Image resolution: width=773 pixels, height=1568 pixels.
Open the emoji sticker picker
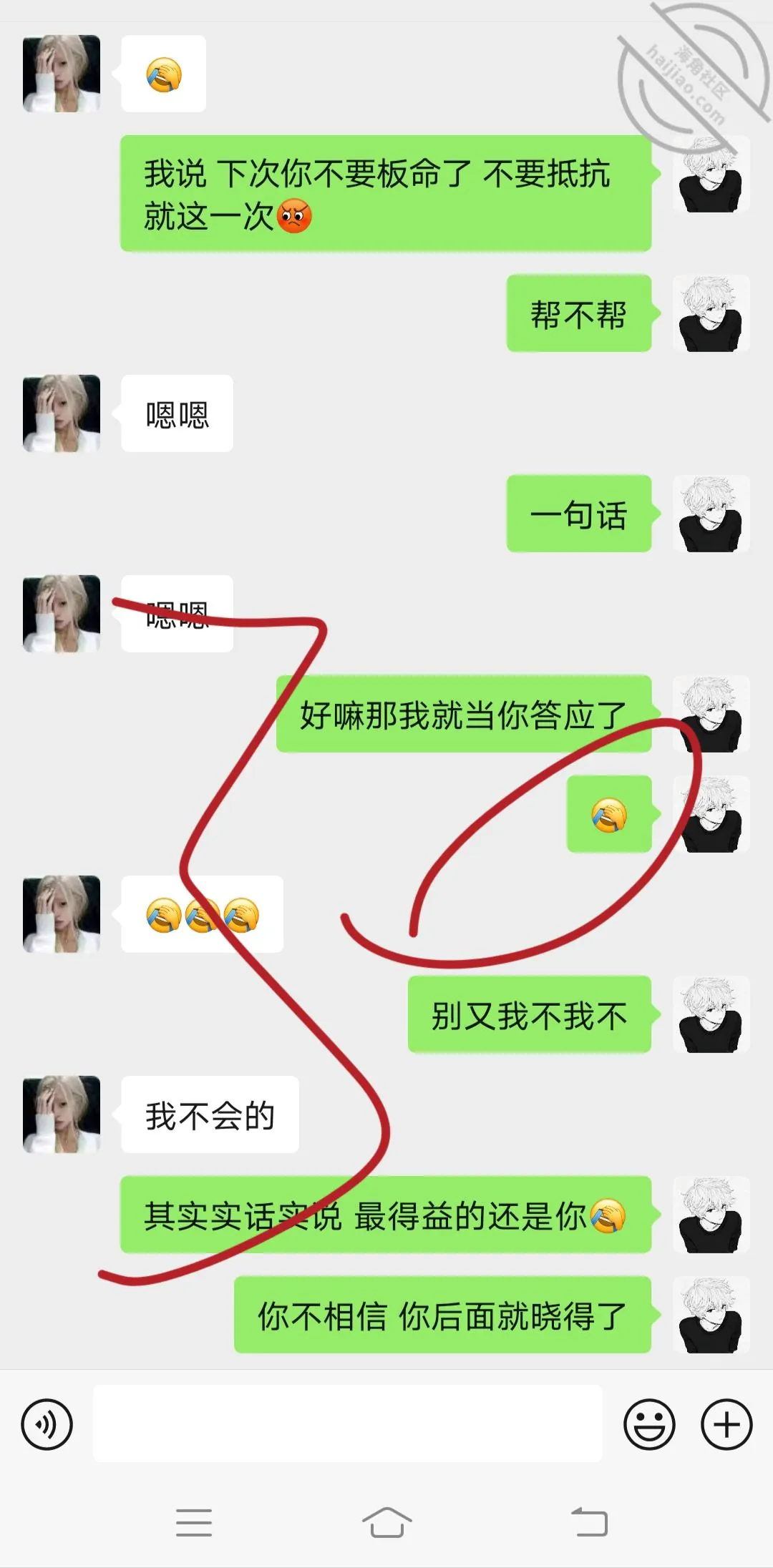[649, 1424]
